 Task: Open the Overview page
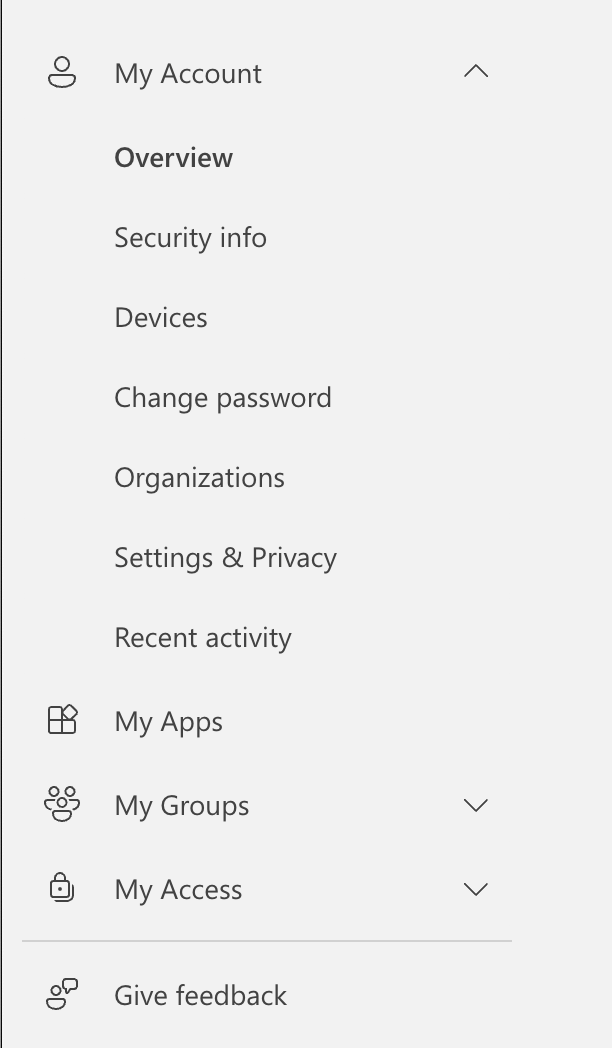coord(174,158)
